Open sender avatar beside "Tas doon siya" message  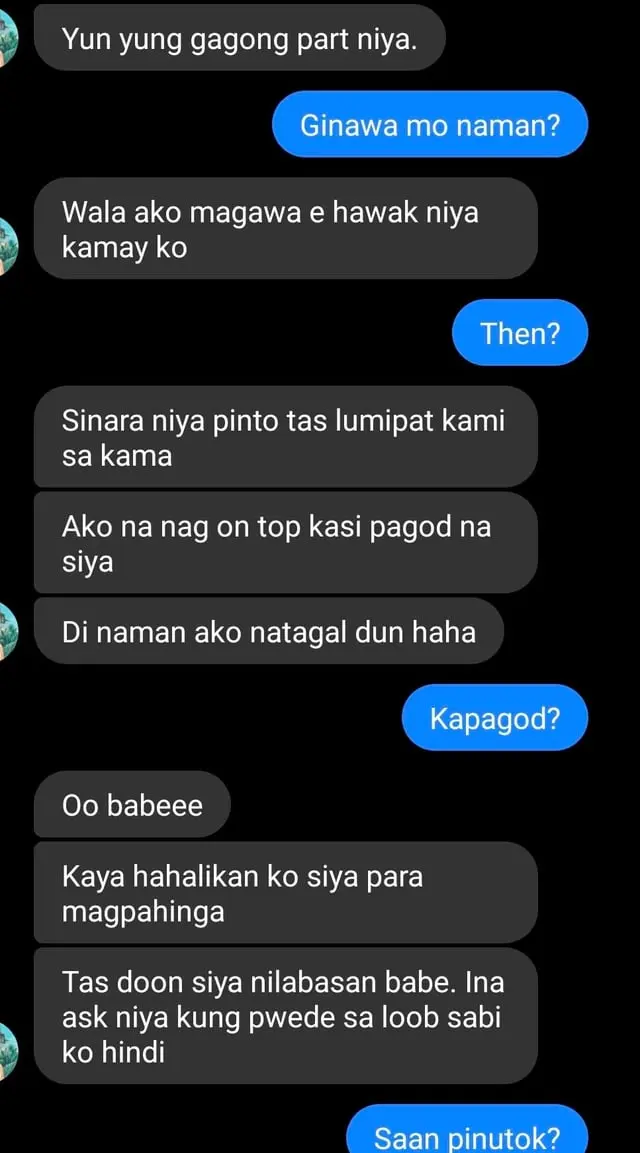coord(7,1051)
